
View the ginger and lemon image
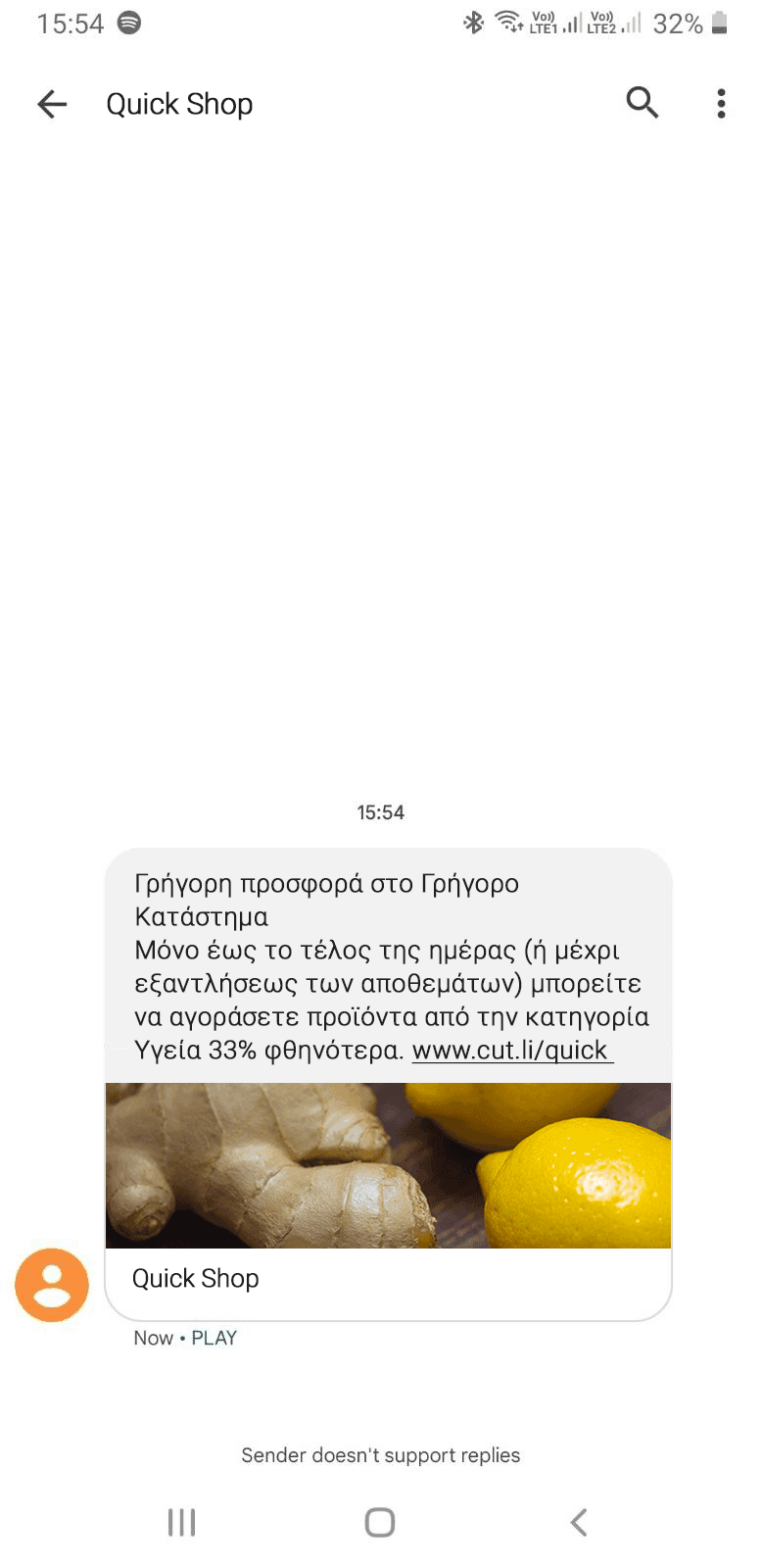coord(388,1164)
